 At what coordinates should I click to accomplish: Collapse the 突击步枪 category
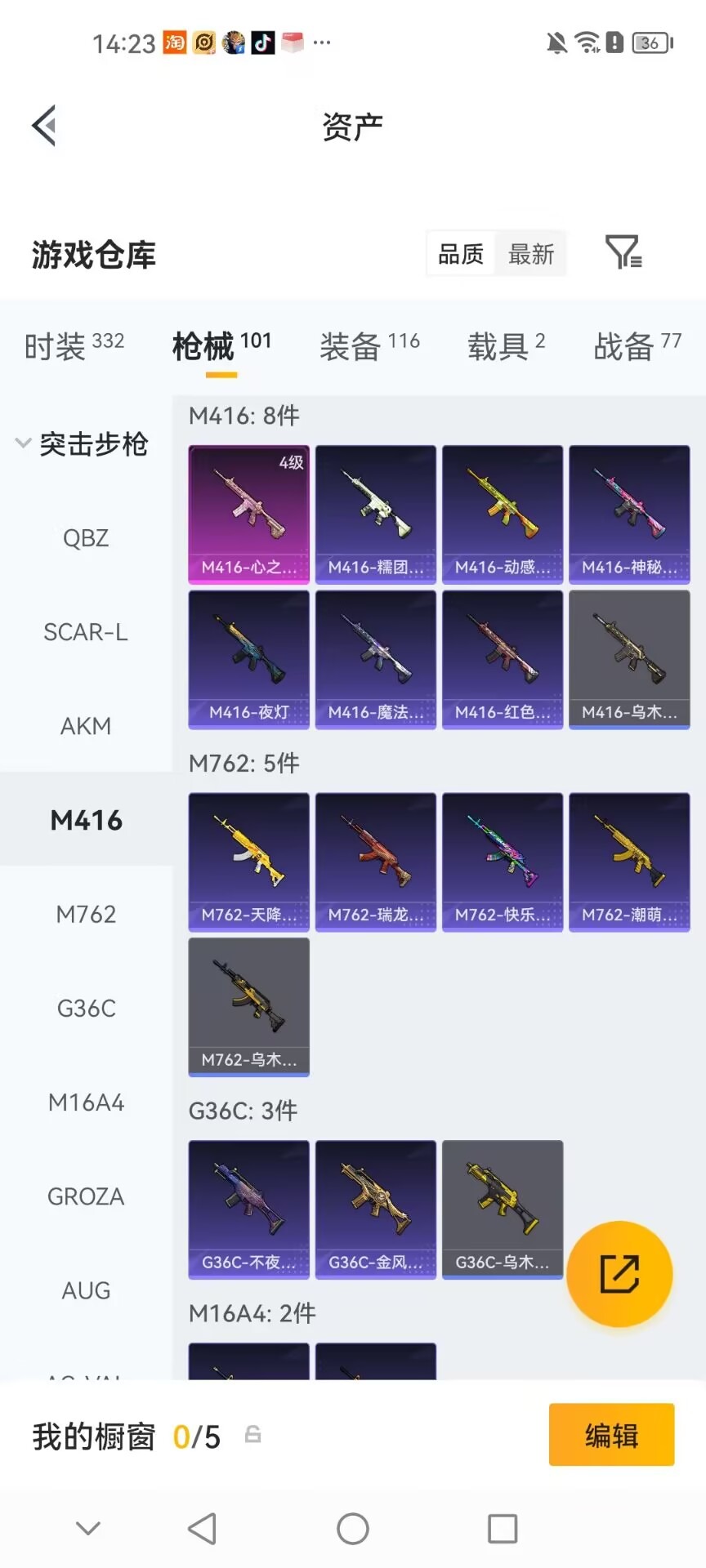pyautogui.click(x=82, y=444)
